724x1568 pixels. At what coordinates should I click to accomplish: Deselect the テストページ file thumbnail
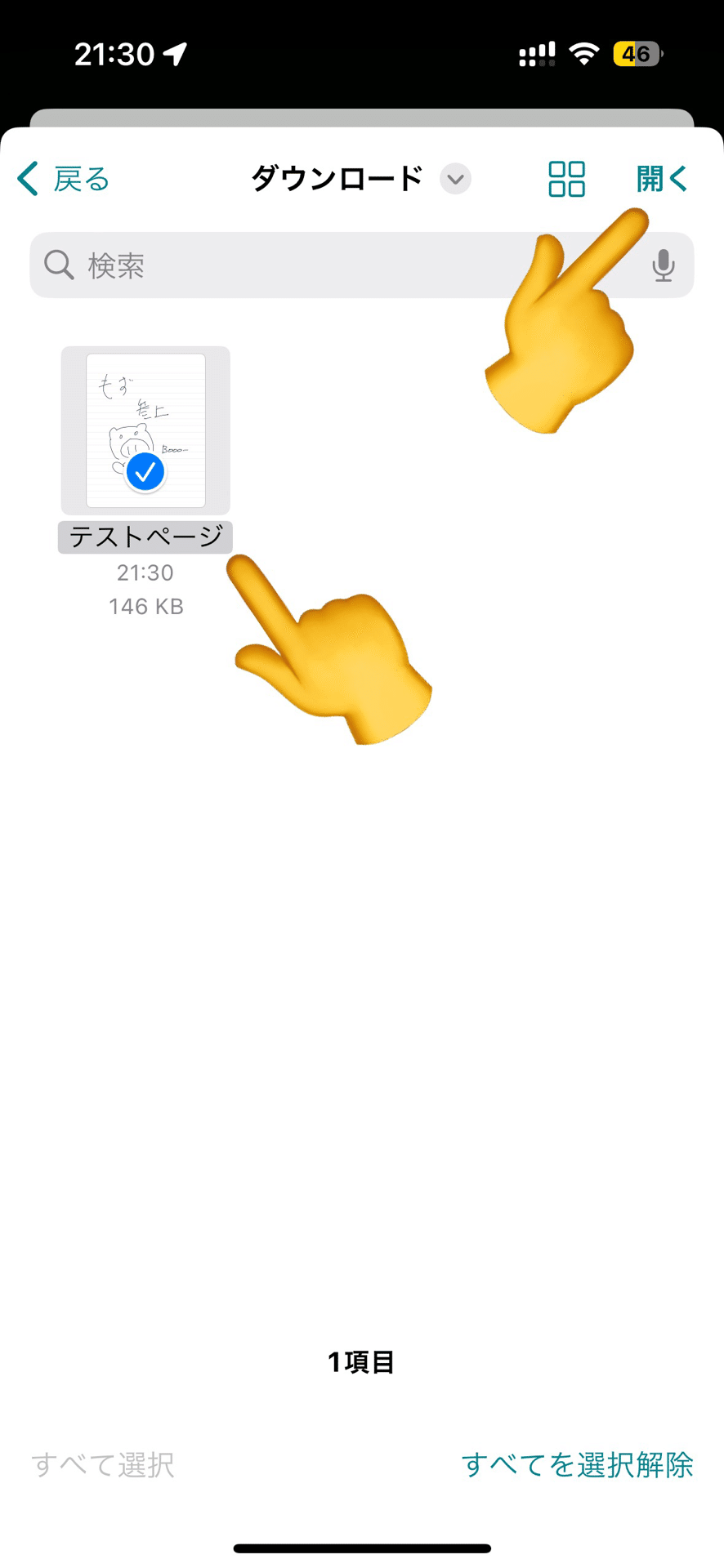(x=145, y=430)
